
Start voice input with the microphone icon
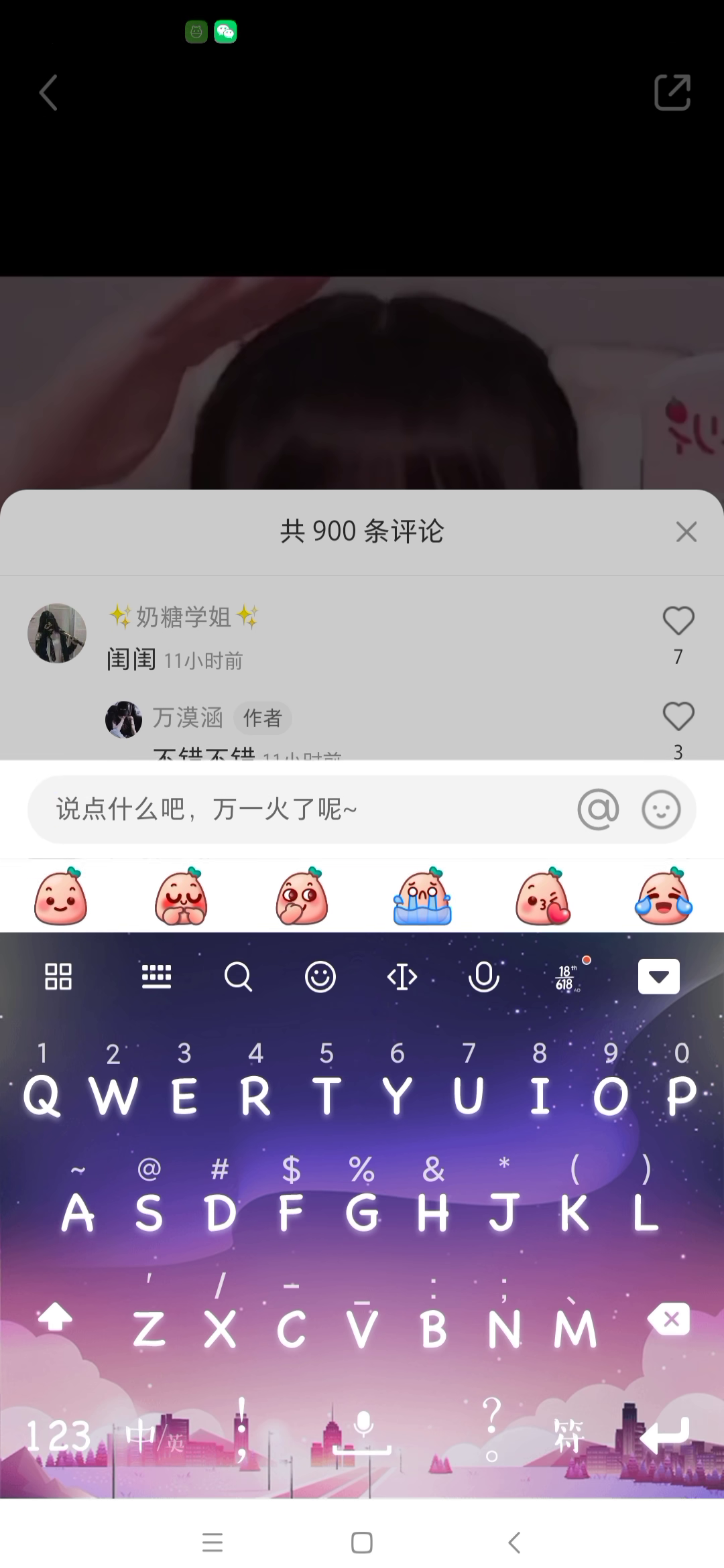pos(484,977)
